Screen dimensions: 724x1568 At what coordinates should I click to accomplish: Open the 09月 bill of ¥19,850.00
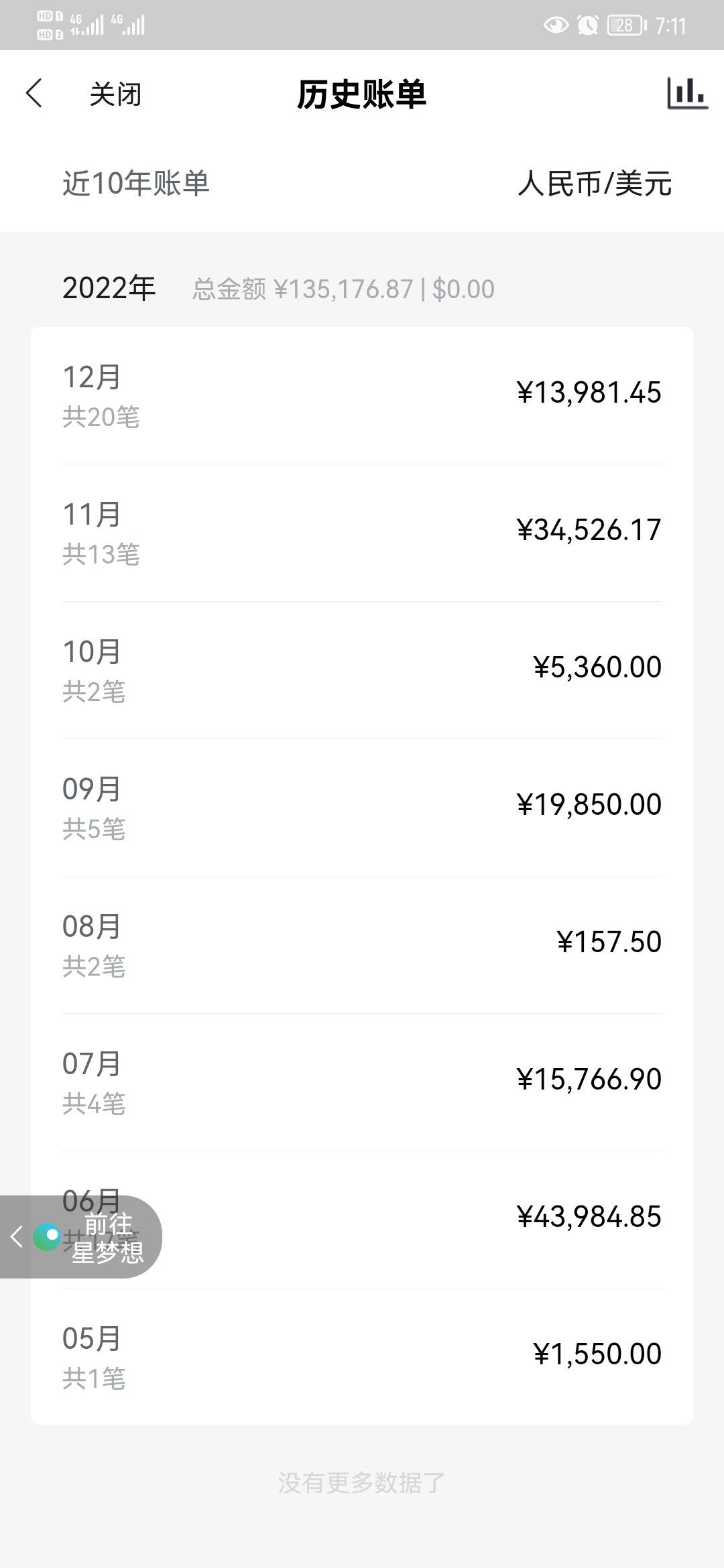[x=362, y=807]
